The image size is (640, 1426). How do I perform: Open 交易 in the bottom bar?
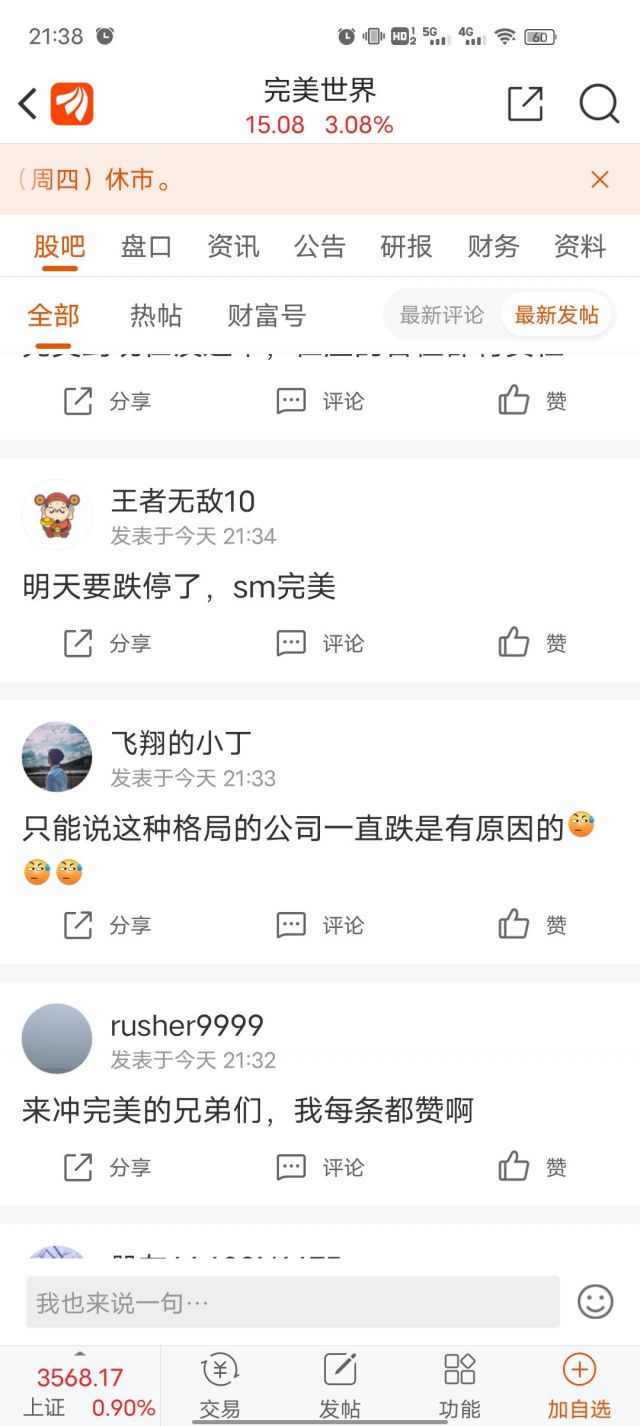220,1386
